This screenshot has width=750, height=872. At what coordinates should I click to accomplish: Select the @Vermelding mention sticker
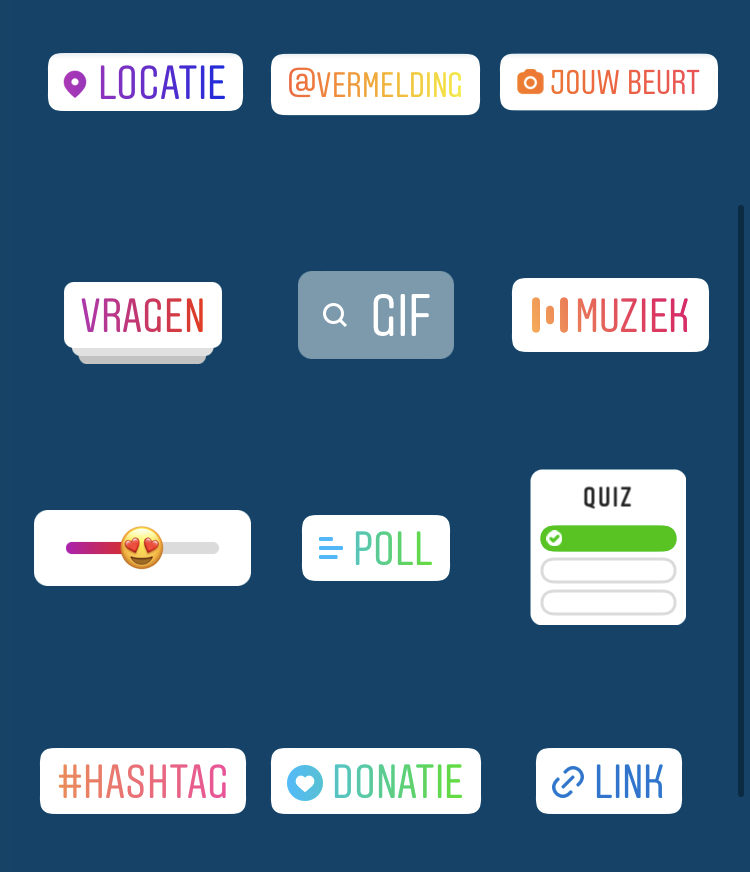[x=375, y=84]
